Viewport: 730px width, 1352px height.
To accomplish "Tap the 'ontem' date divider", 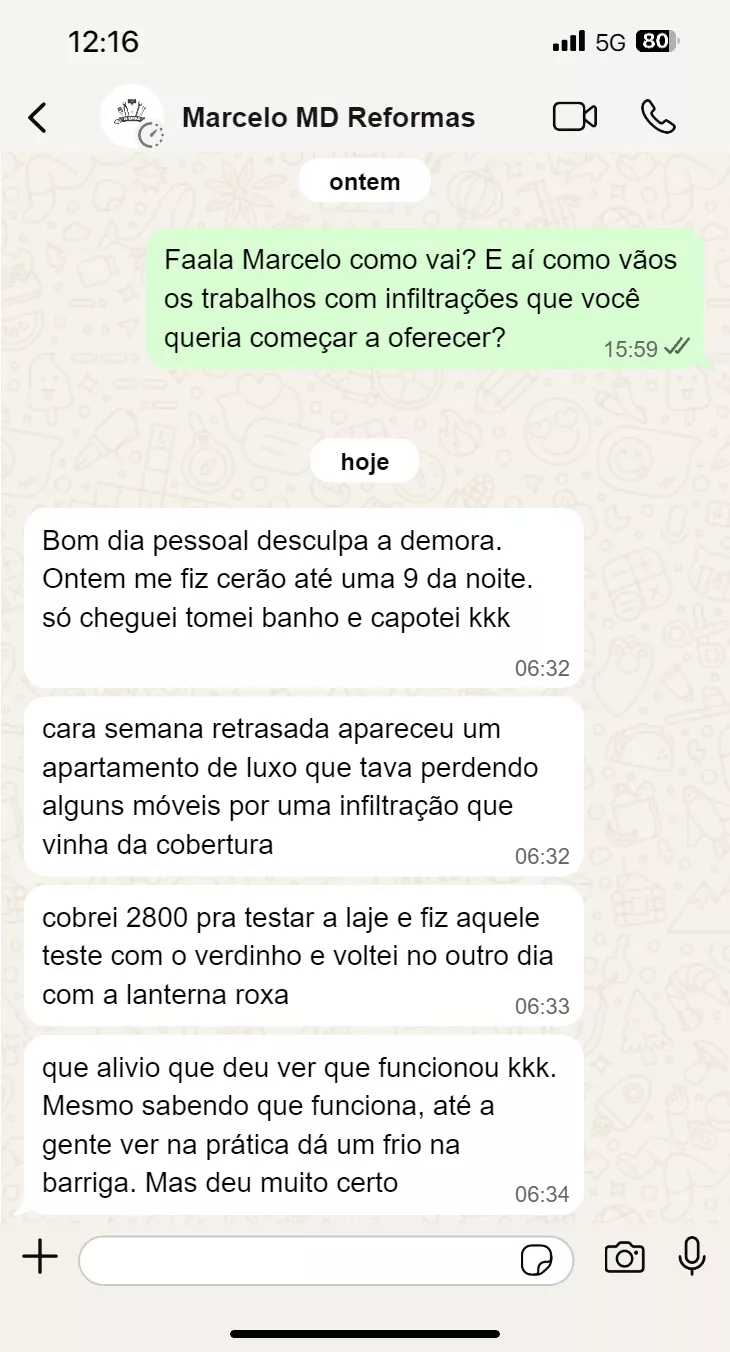I will pos(364,181).
